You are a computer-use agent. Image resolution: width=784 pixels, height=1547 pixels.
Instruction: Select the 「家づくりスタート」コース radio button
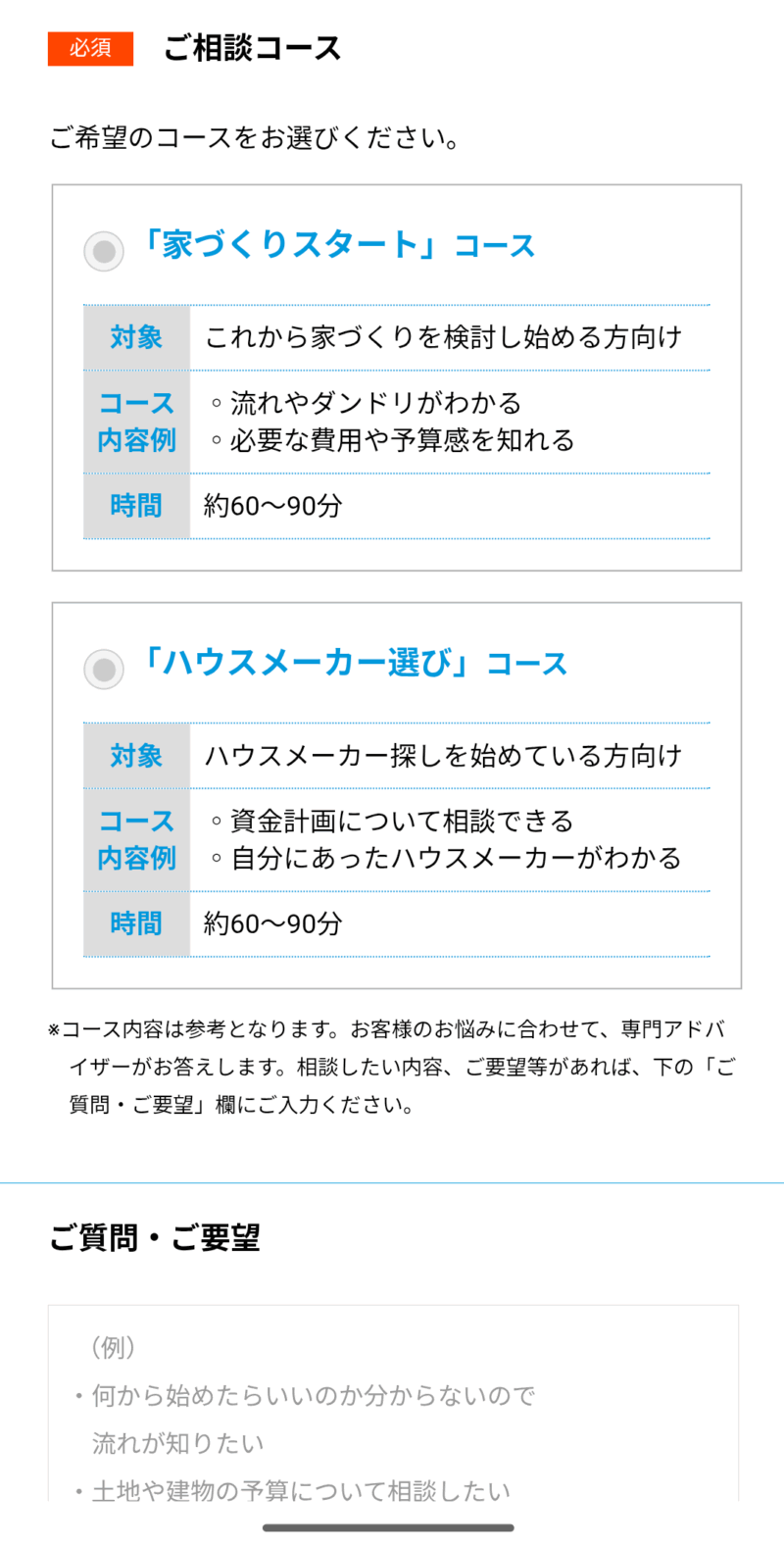(x=104, y=251)
